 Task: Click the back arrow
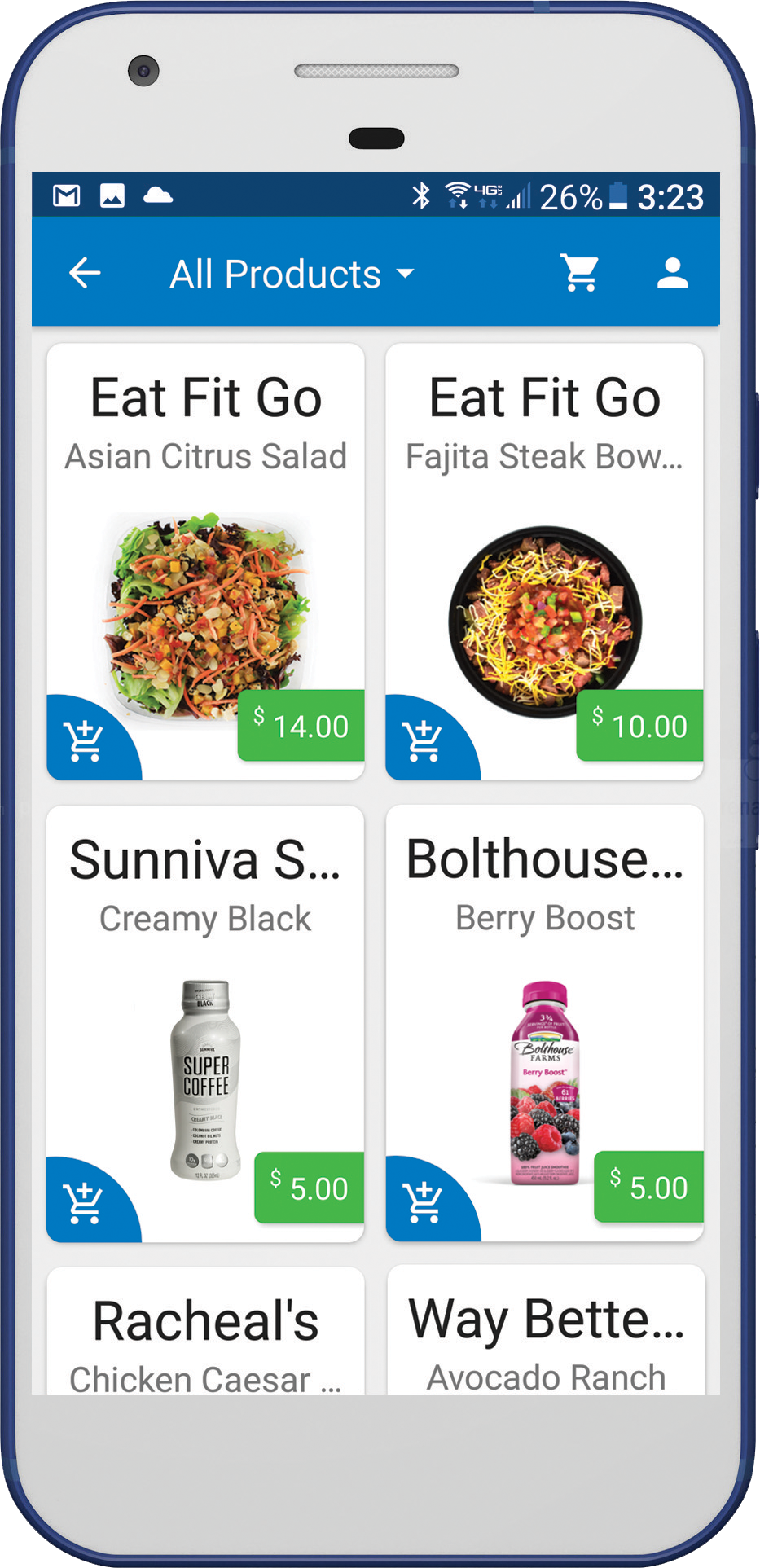click(85, 273)
